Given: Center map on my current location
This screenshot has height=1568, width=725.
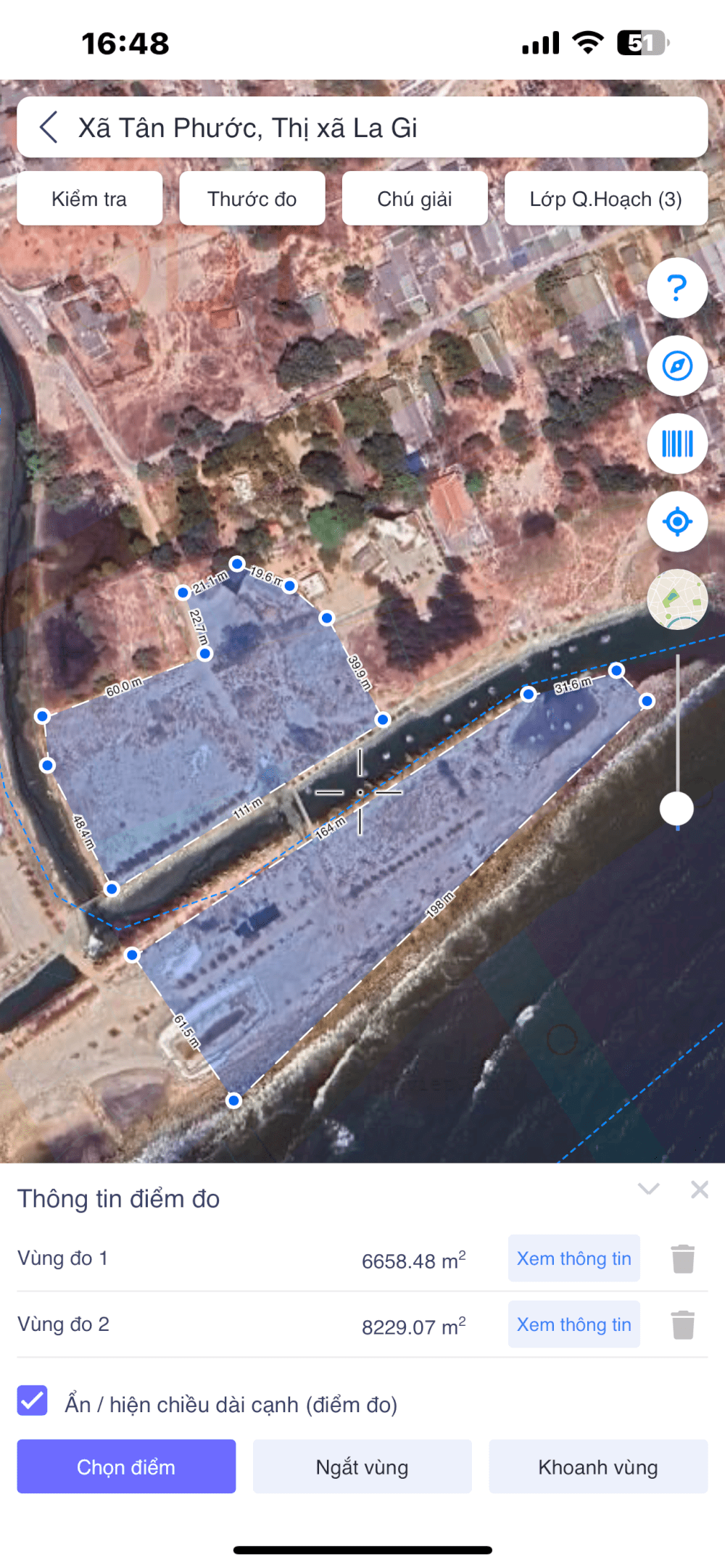Looking at the screenshot, I should [677, 521].
